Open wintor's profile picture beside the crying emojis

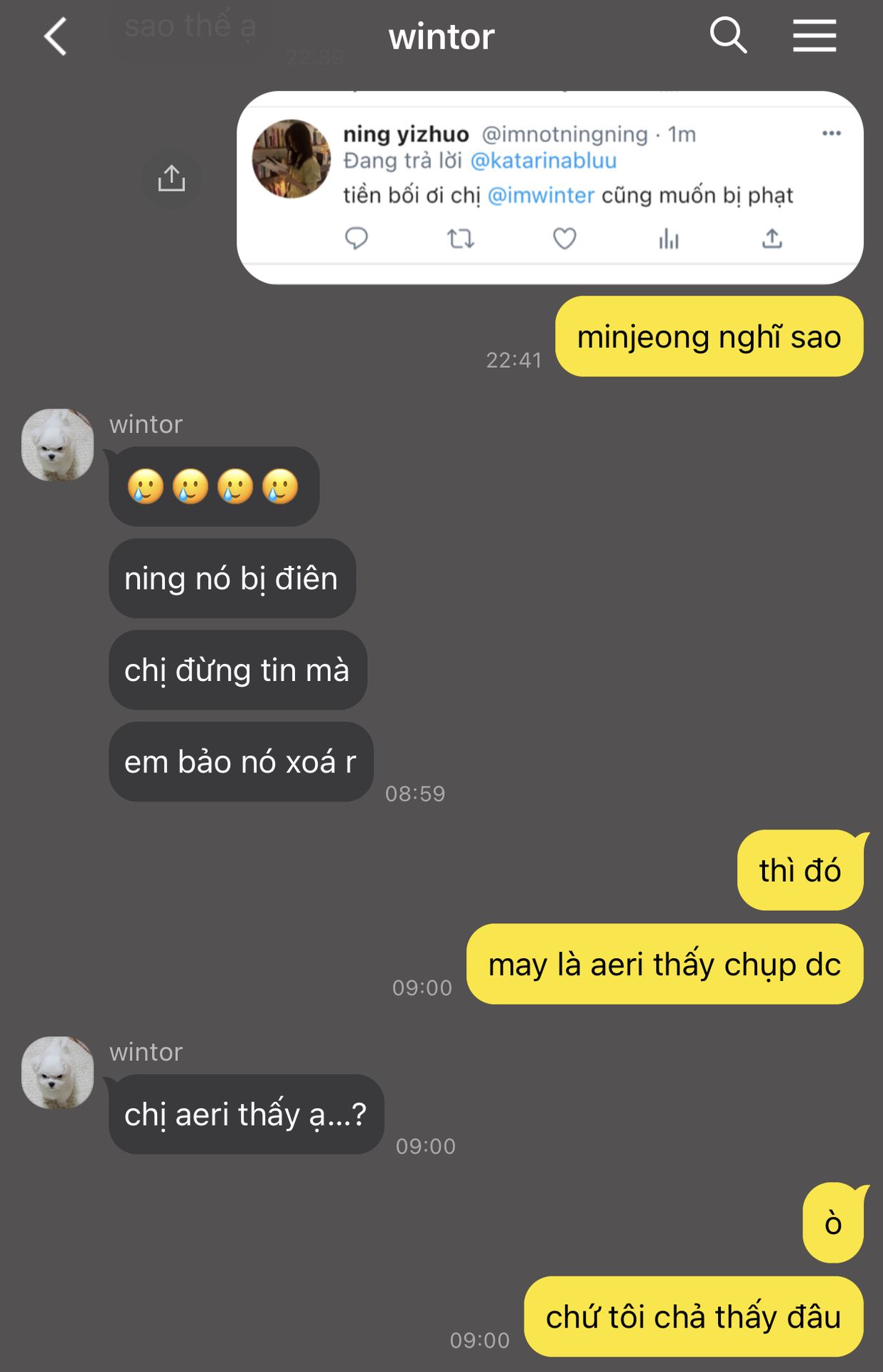coord(58,444)
